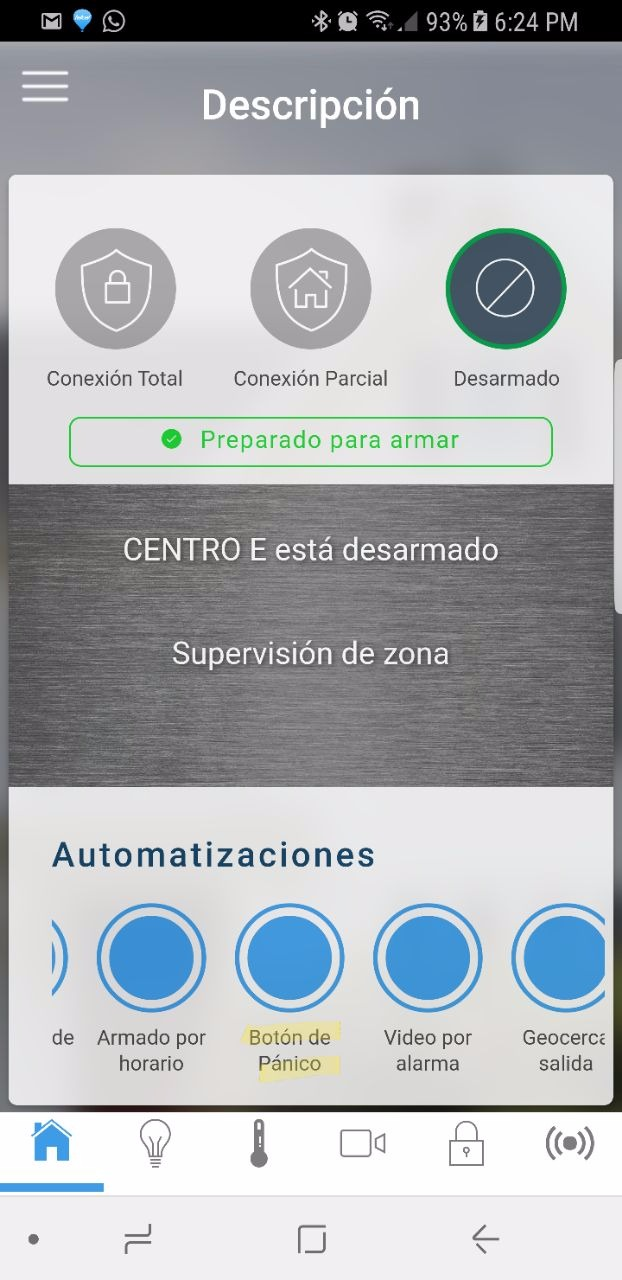Image resolution: width=622 pixels, height=1280 pixels.
Task: Open the thermostat temperature tab
Action: (x=259, y=1142)
